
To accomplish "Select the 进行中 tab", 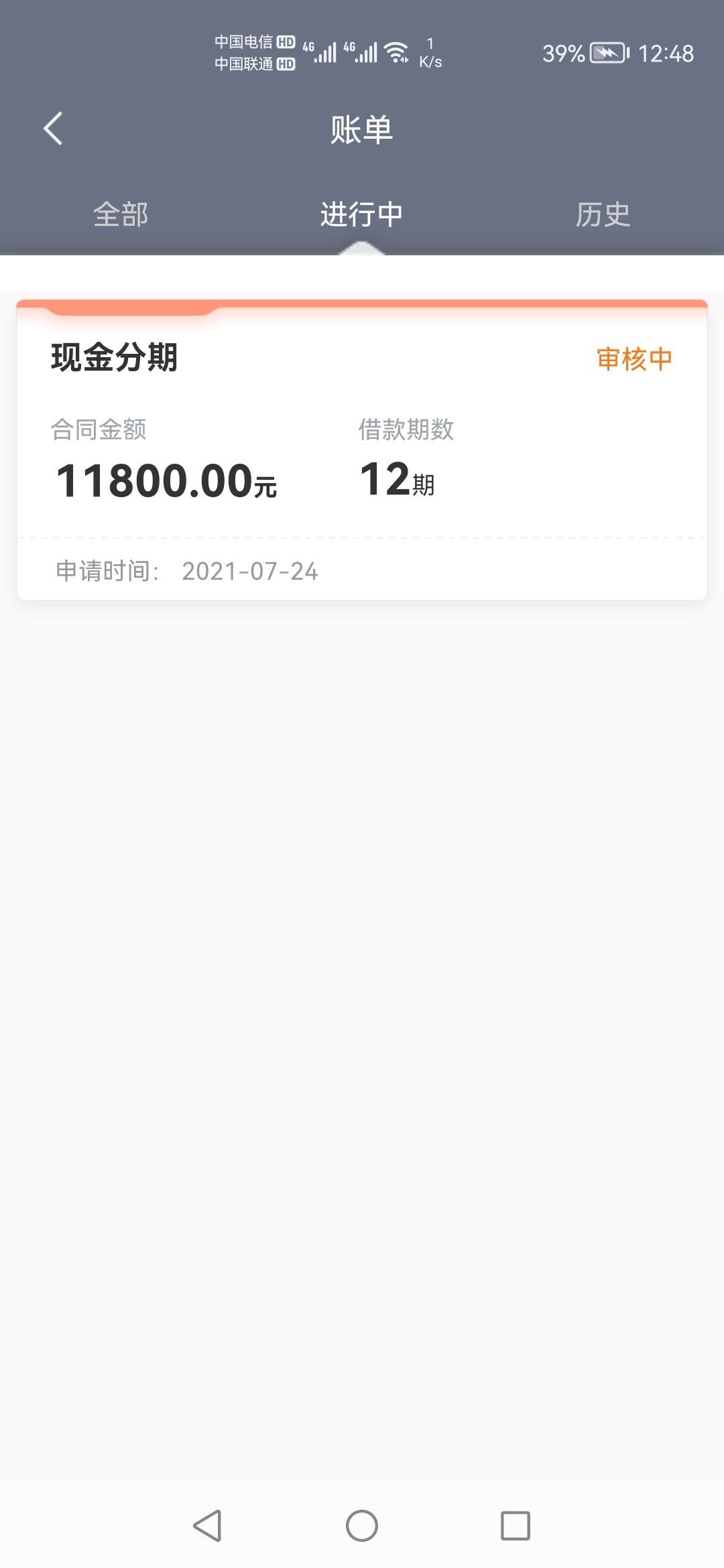I will [x=361, y=214].
